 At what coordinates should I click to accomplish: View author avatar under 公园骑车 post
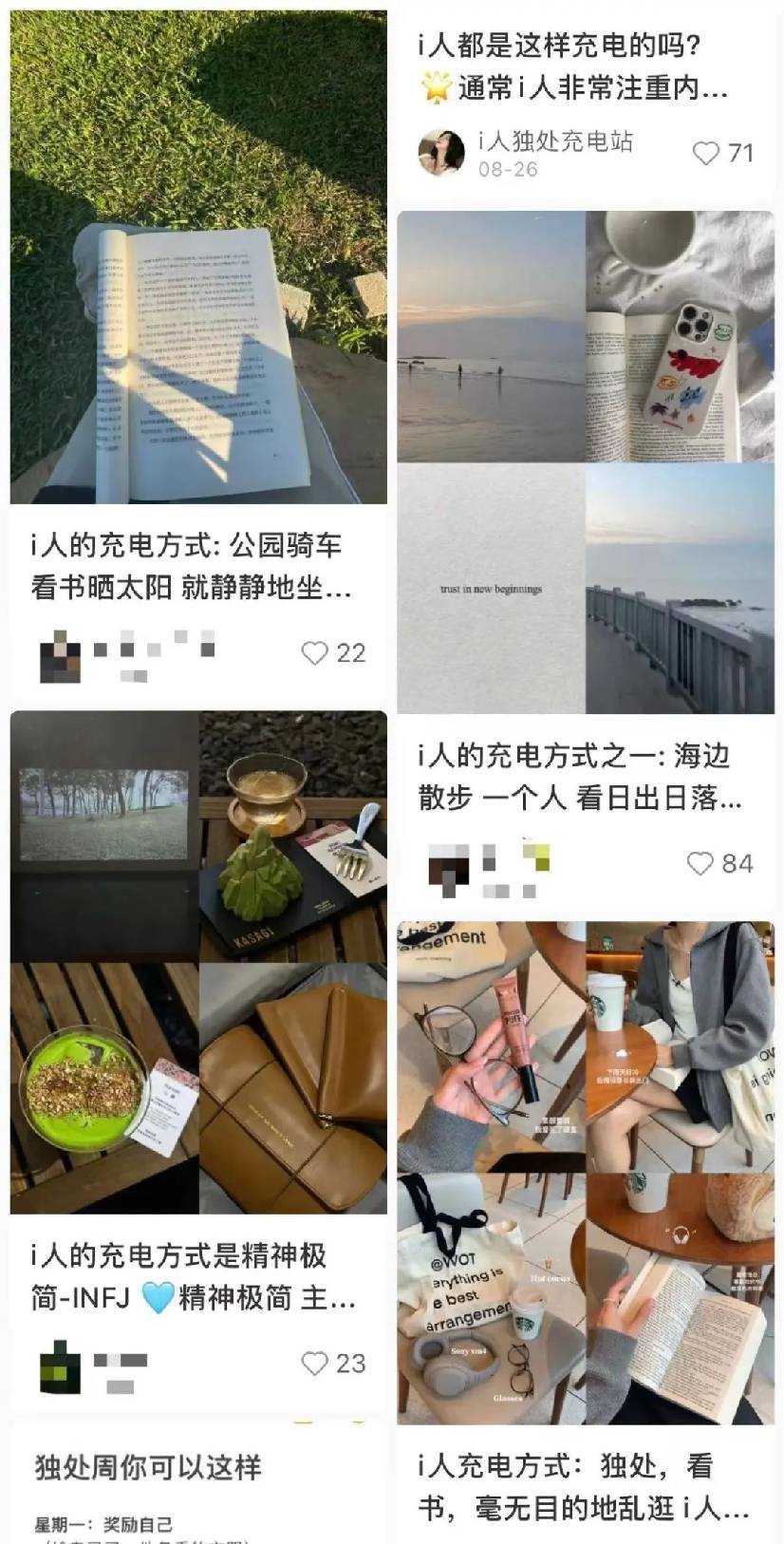tap(60, 656)
